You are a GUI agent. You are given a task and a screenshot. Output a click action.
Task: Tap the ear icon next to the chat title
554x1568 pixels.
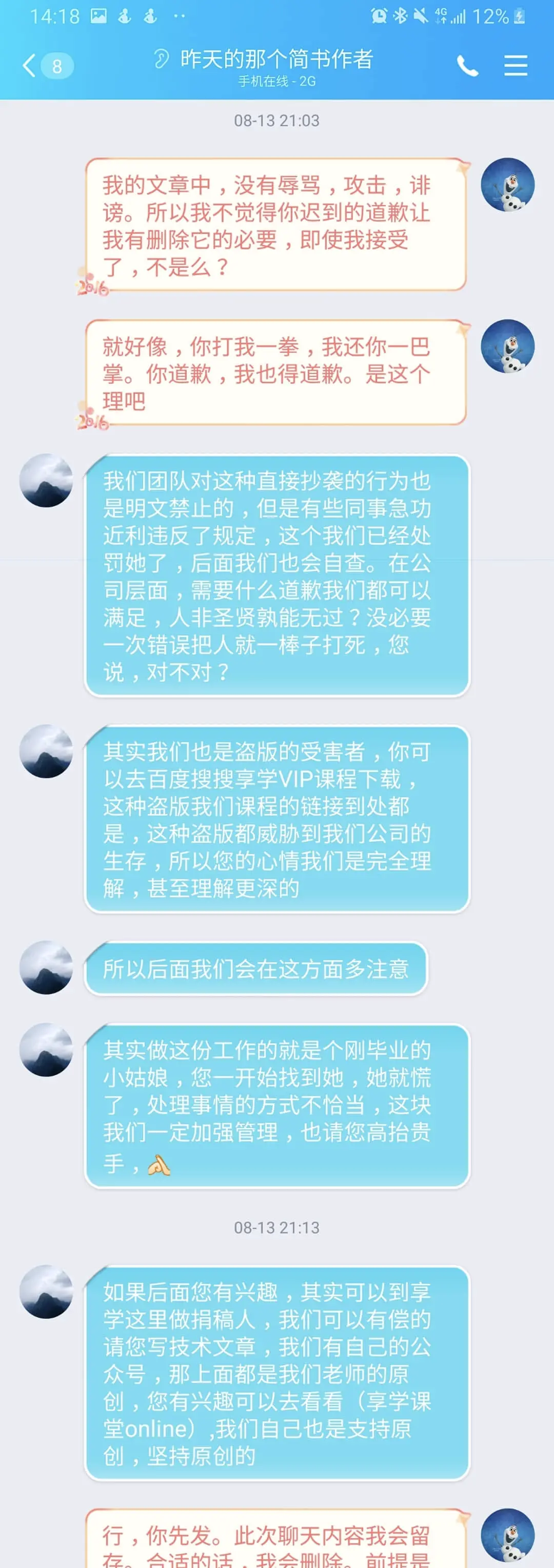coord(161,59)
